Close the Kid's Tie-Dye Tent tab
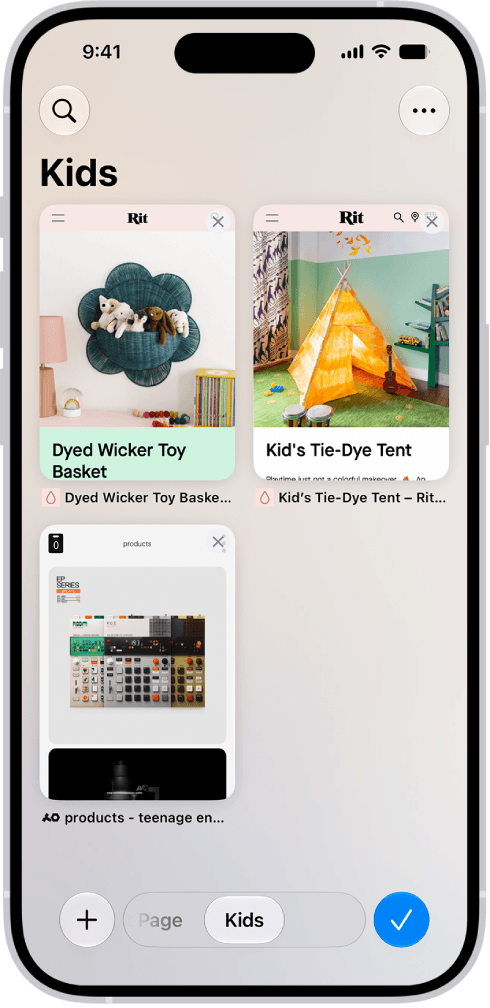Viewport: 490px width, 1008px height. pos(432,222)
